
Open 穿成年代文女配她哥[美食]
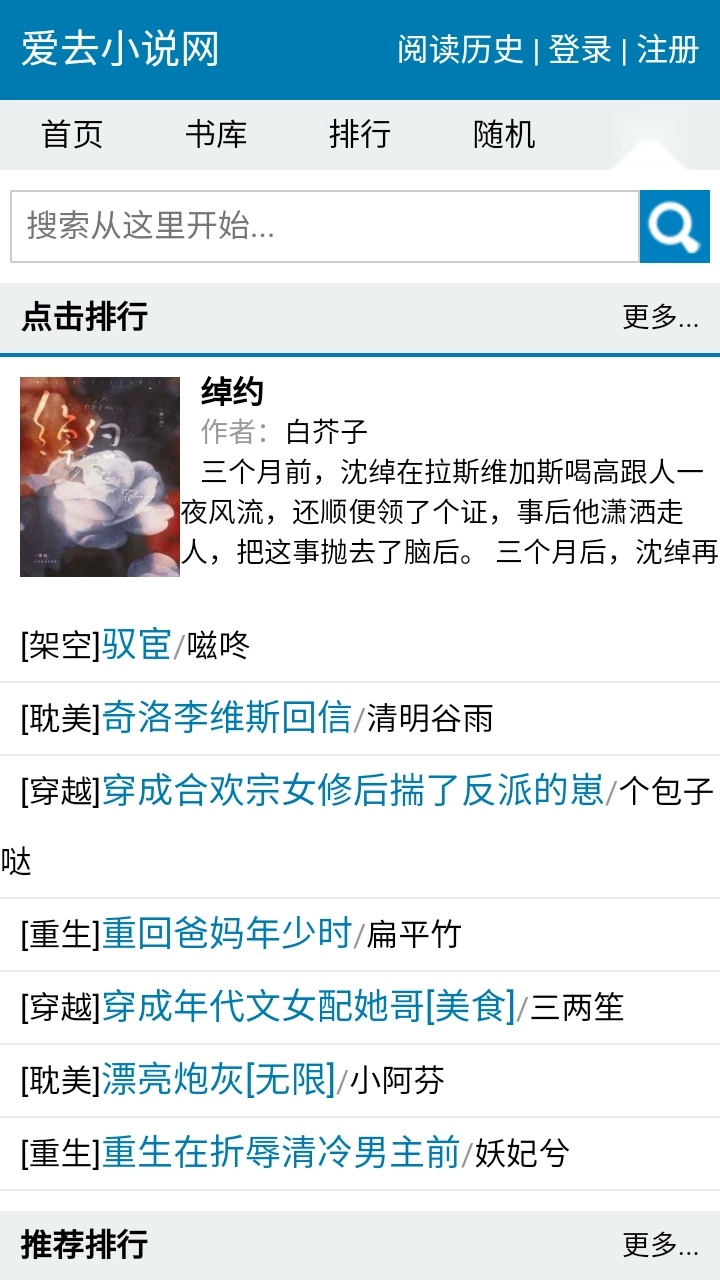coord(309,1007)
